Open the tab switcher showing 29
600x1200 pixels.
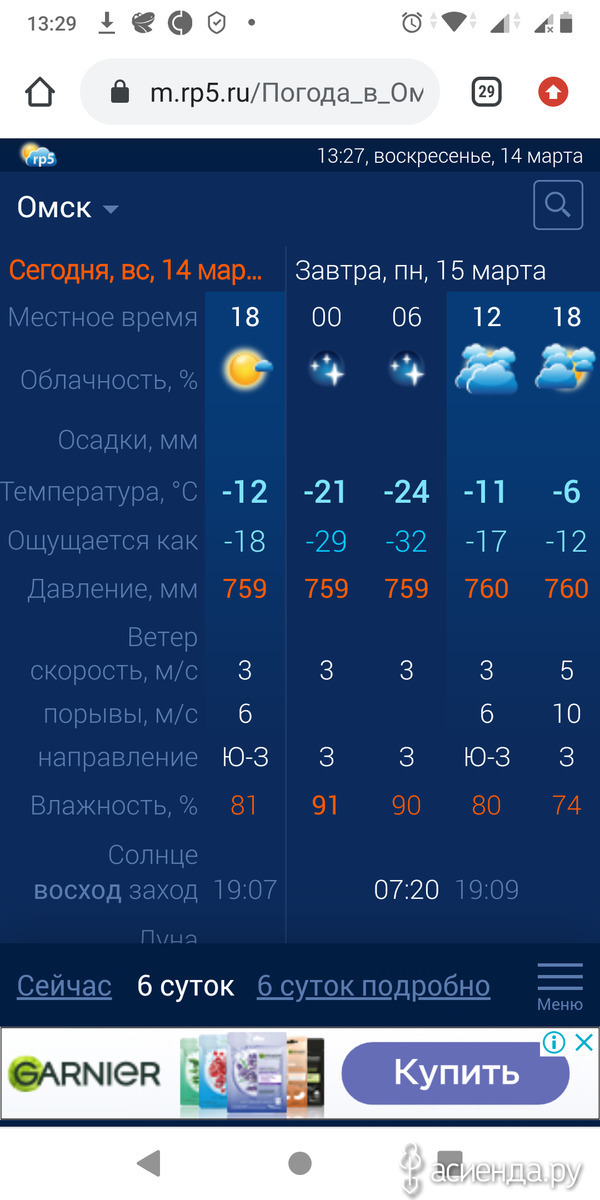click(x=486, y=93)
